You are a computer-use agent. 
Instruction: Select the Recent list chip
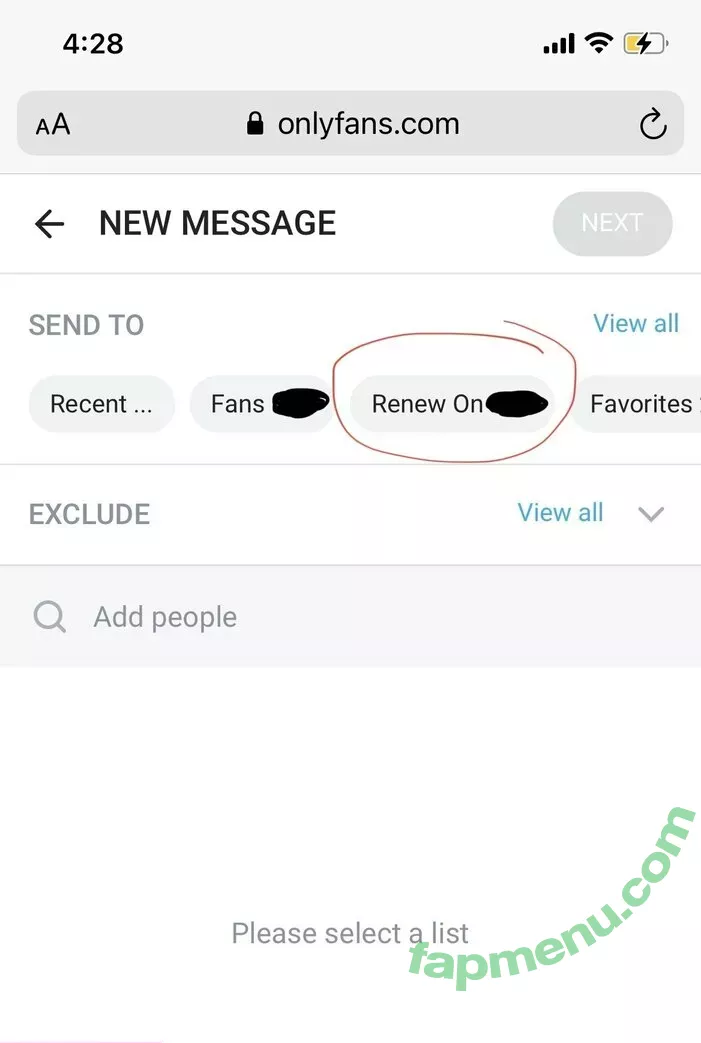click(x=101, y=404)
